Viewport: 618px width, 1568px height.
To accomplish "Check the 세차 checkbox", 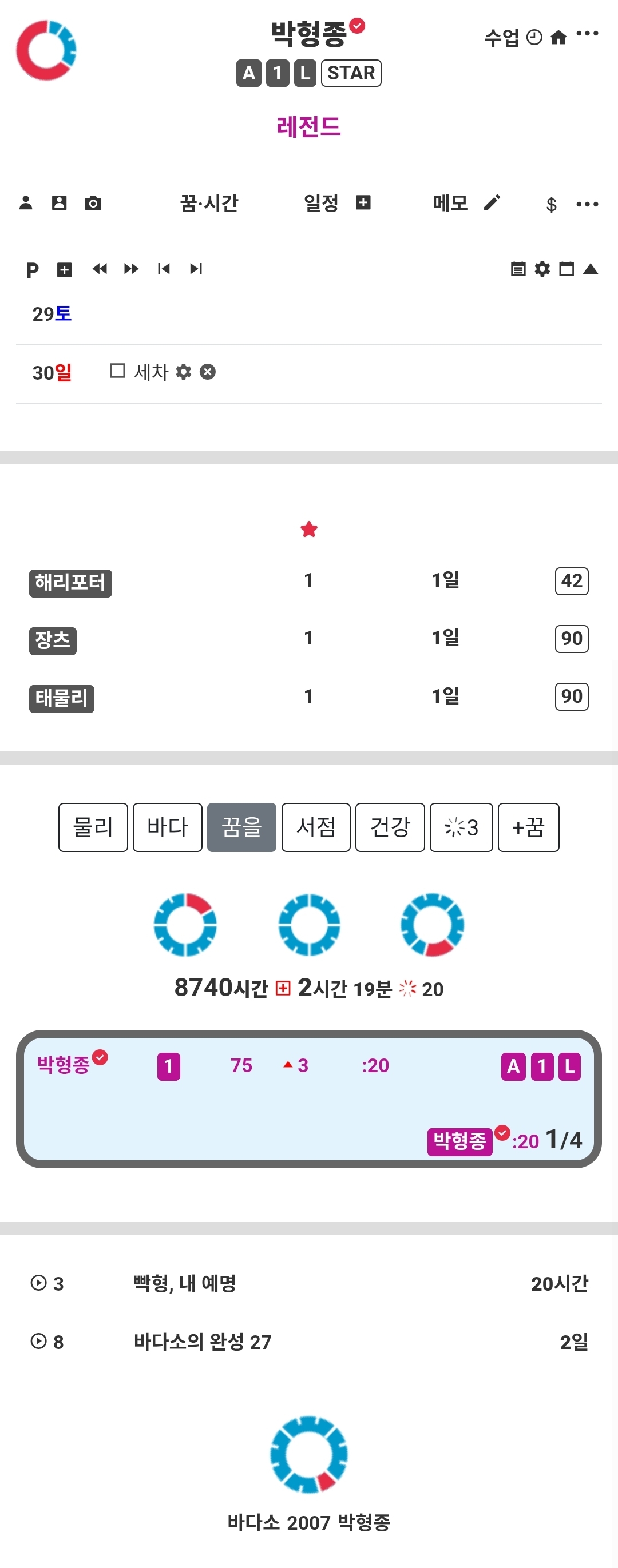I will [x=117, y=371].
